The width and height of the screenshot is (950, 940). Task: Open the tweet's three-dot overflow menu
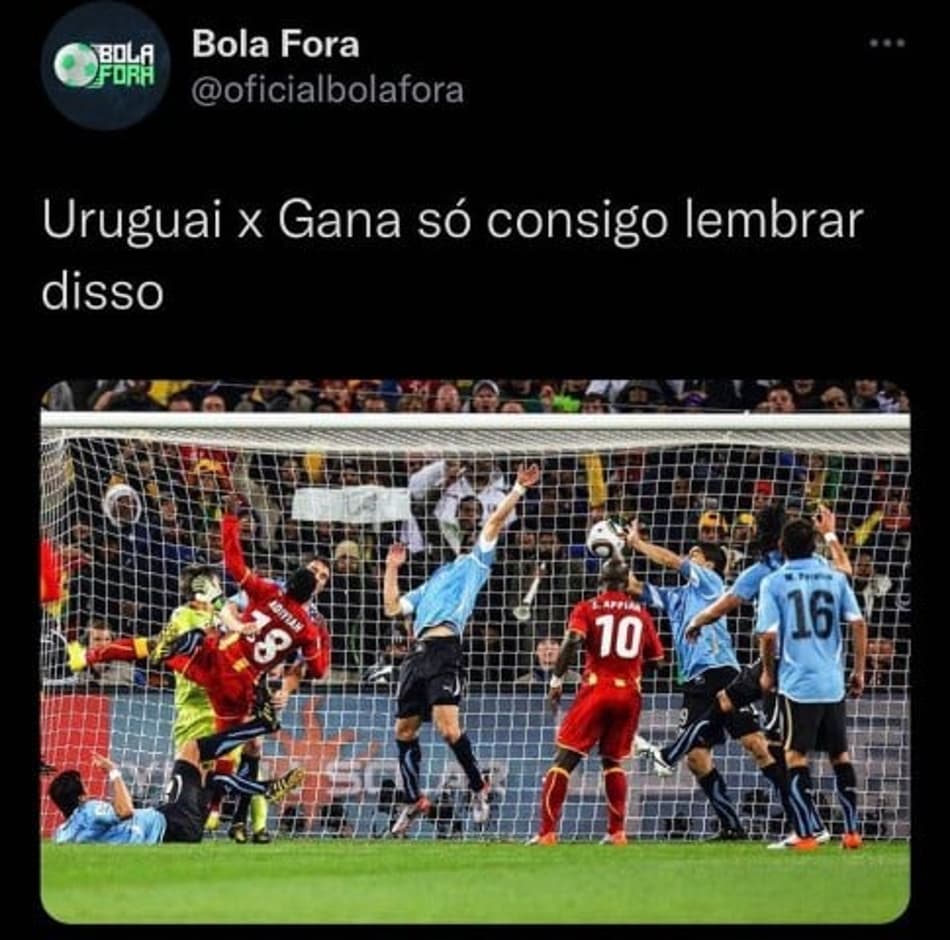(886, 43)
